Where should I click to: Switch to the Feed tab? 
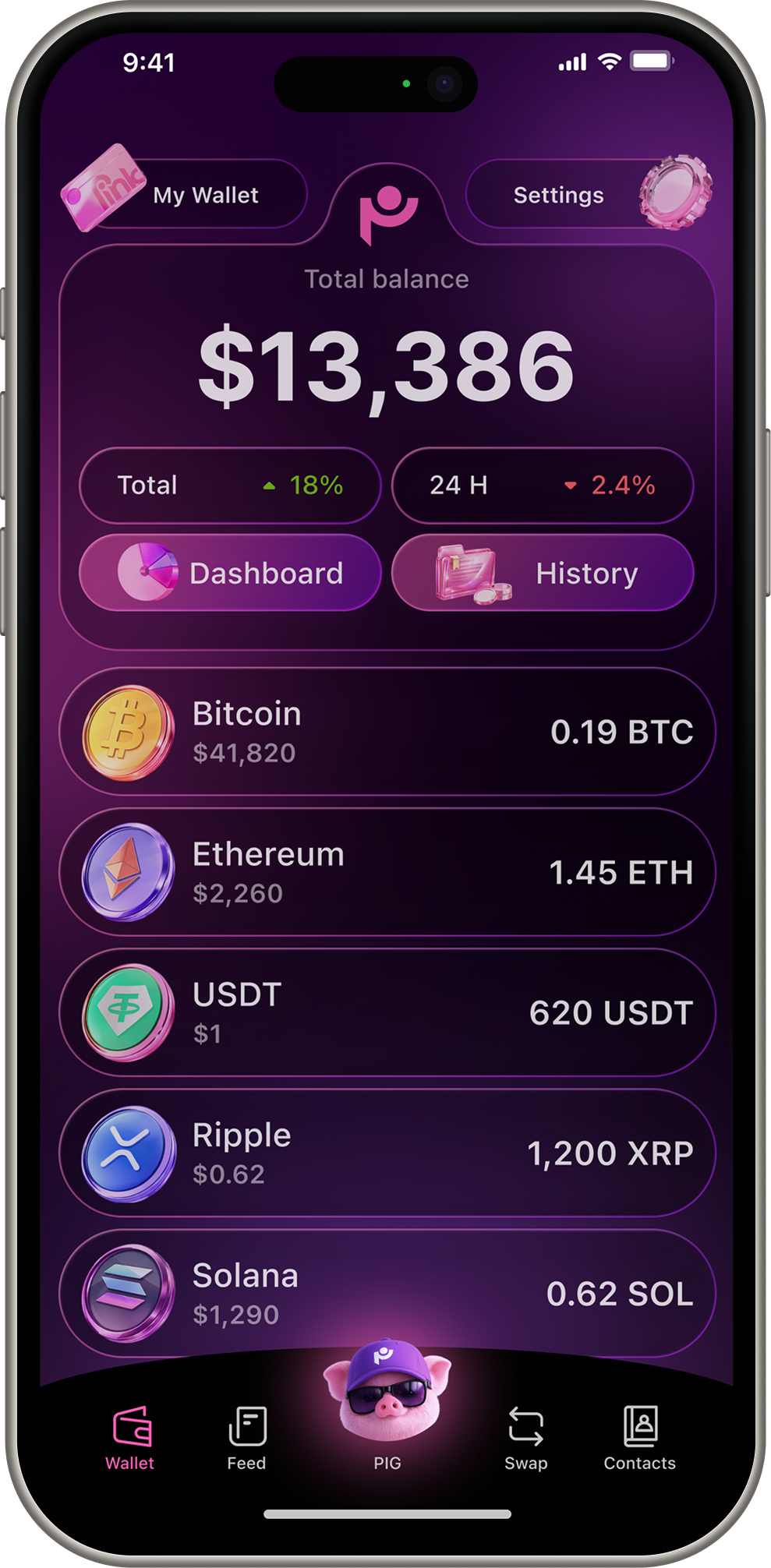247,1438
